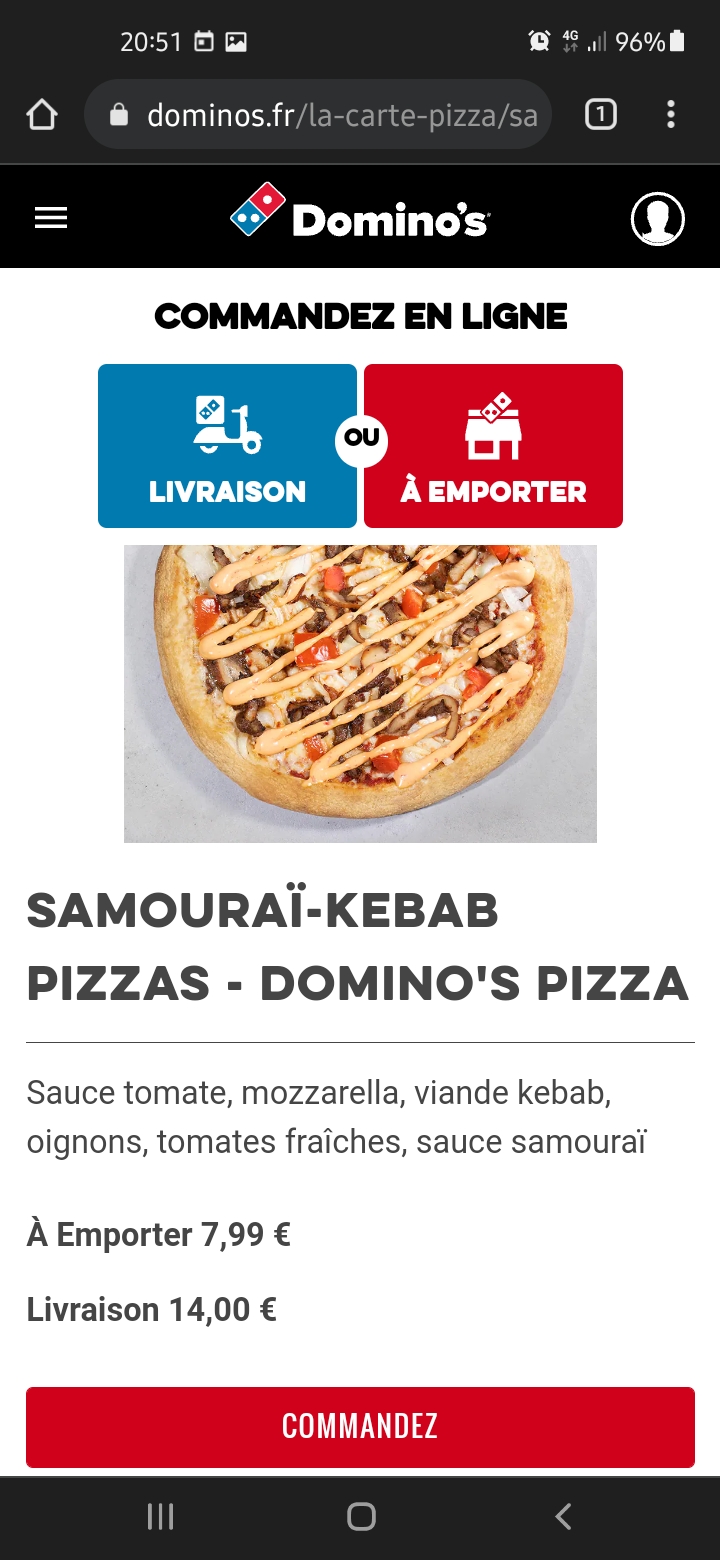The height and width of the screenshot is (1560, 720).
Task: Open the browser tab switcher
Action: click(x=600, y=116)
